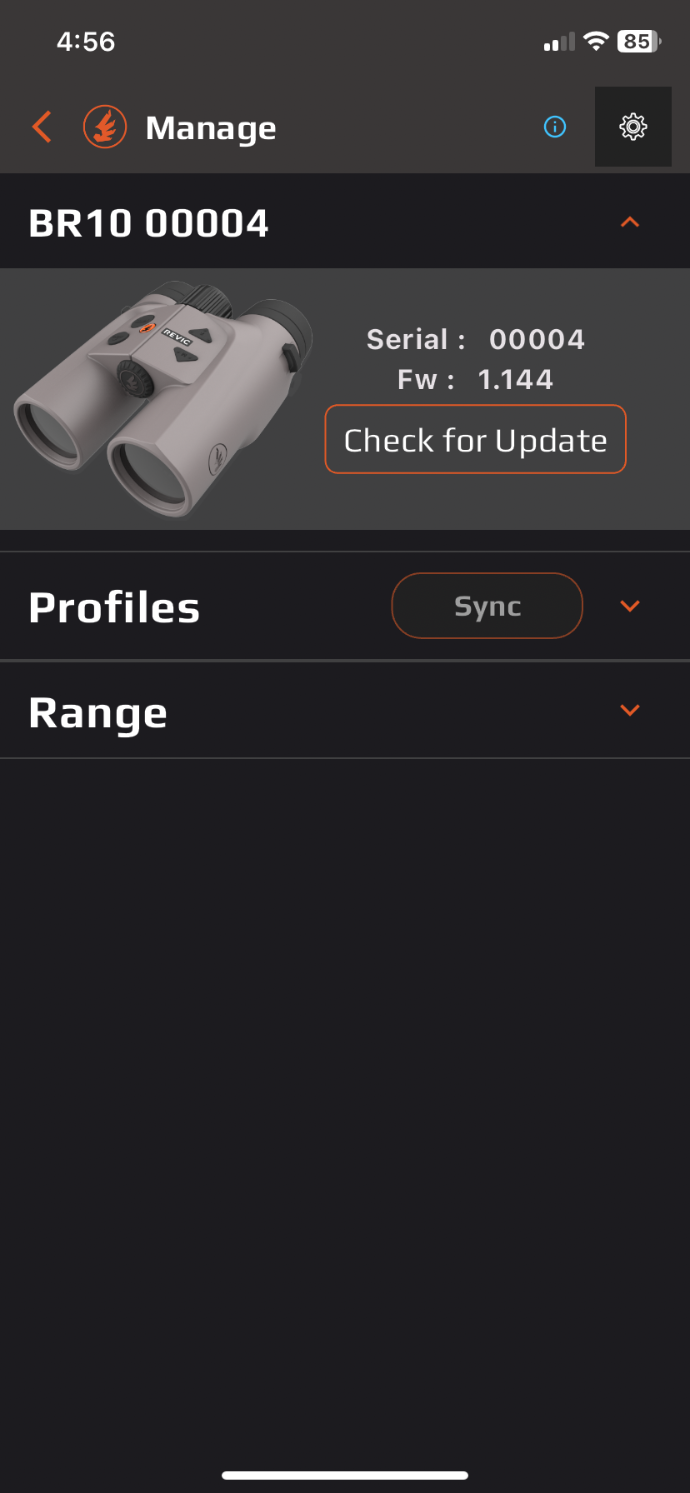Image resolution: width=690 pixels, height=1493 pixels.
Task: Go back using the orange arrow
Action: point(42,127)
